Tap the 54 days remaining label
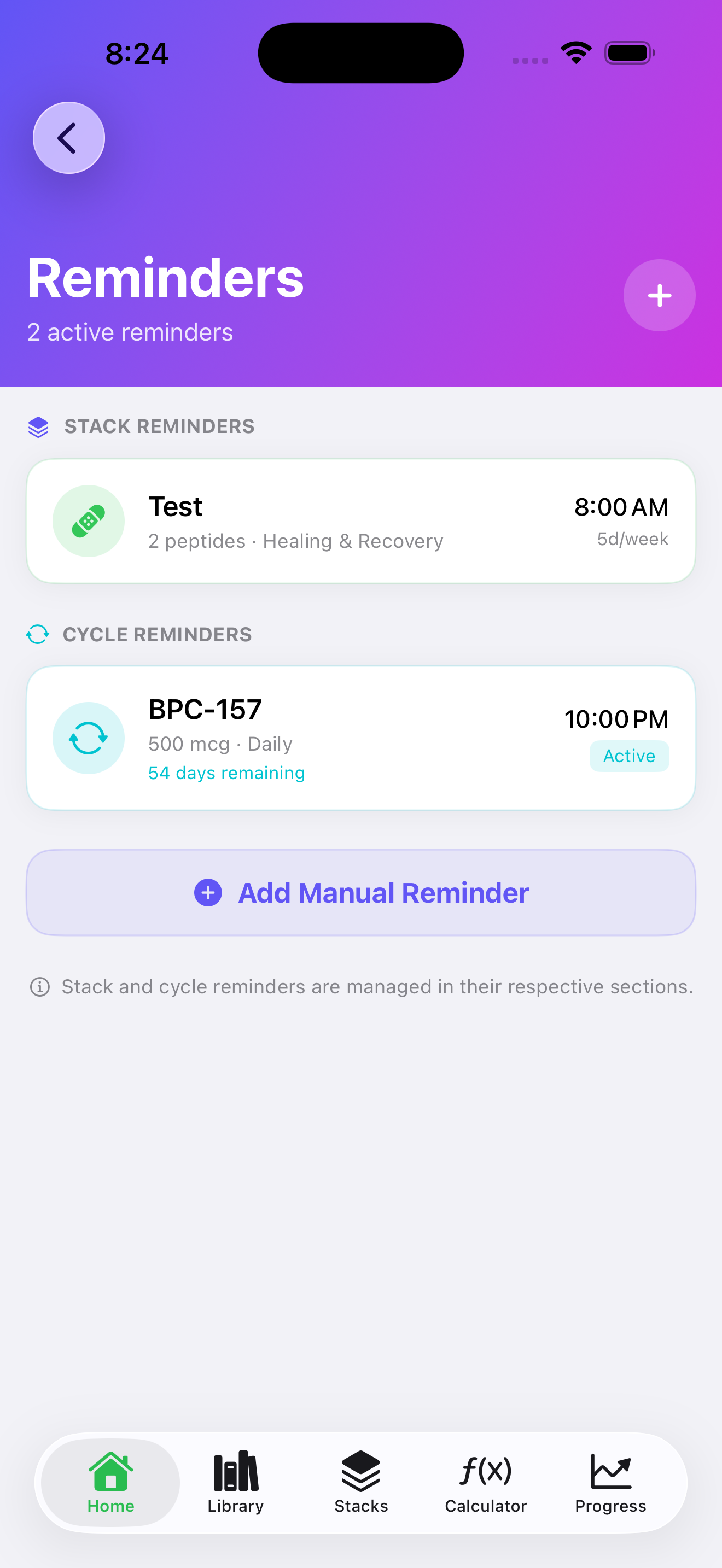 [226, 773]
